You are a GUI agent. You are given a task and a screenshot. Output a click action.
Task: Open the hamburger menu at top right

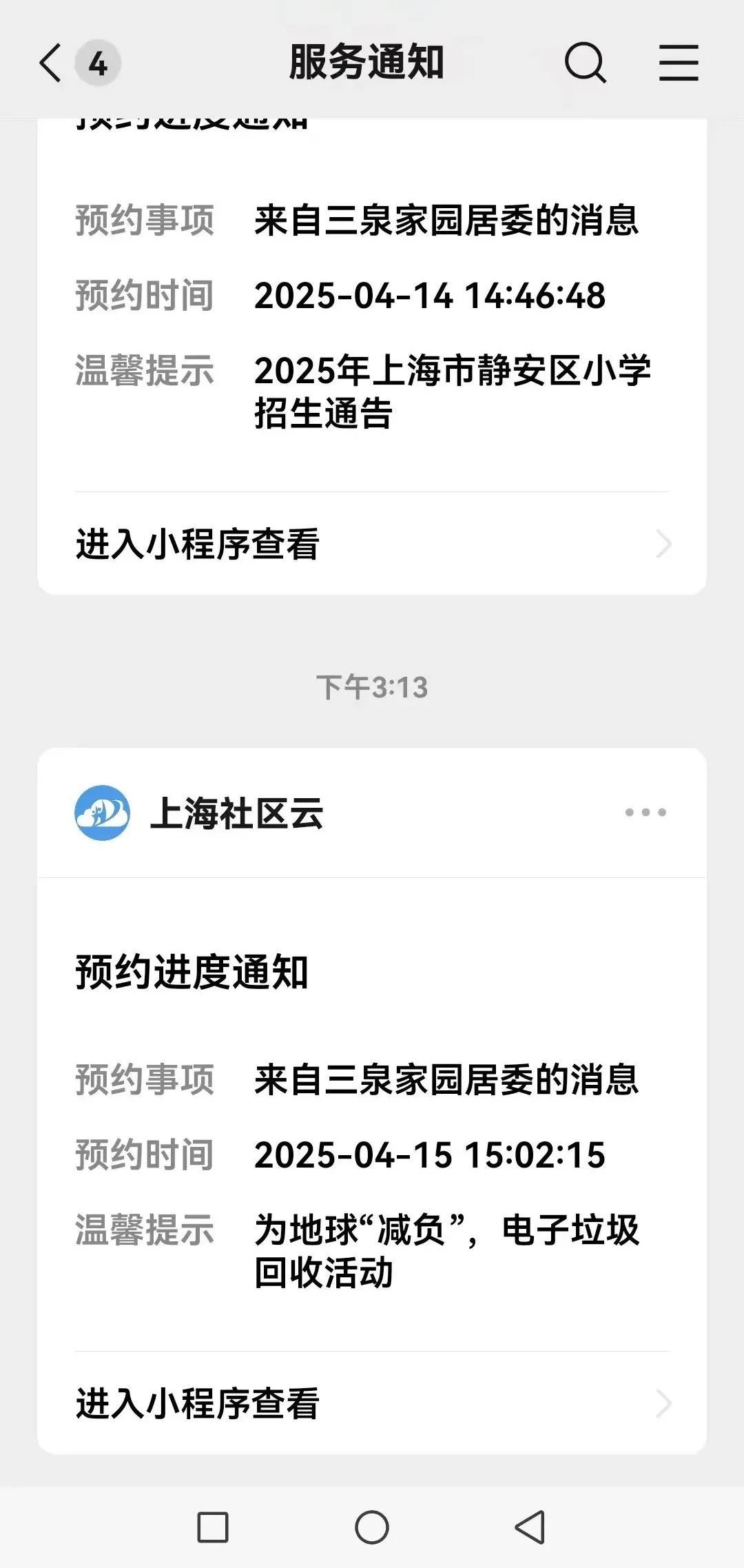tap(679, 63)
